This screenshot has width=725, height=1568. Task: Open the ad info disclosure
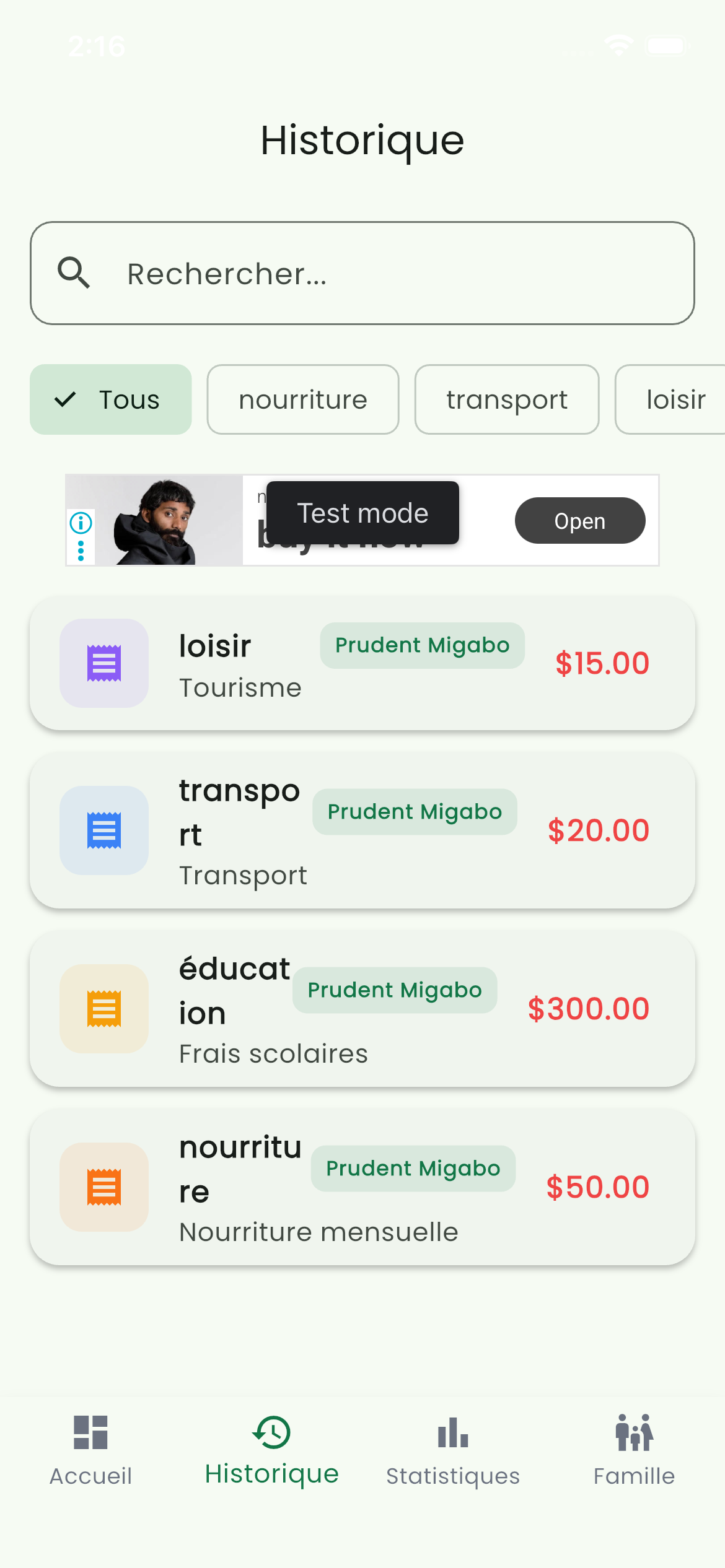click(x=81, y=522)
